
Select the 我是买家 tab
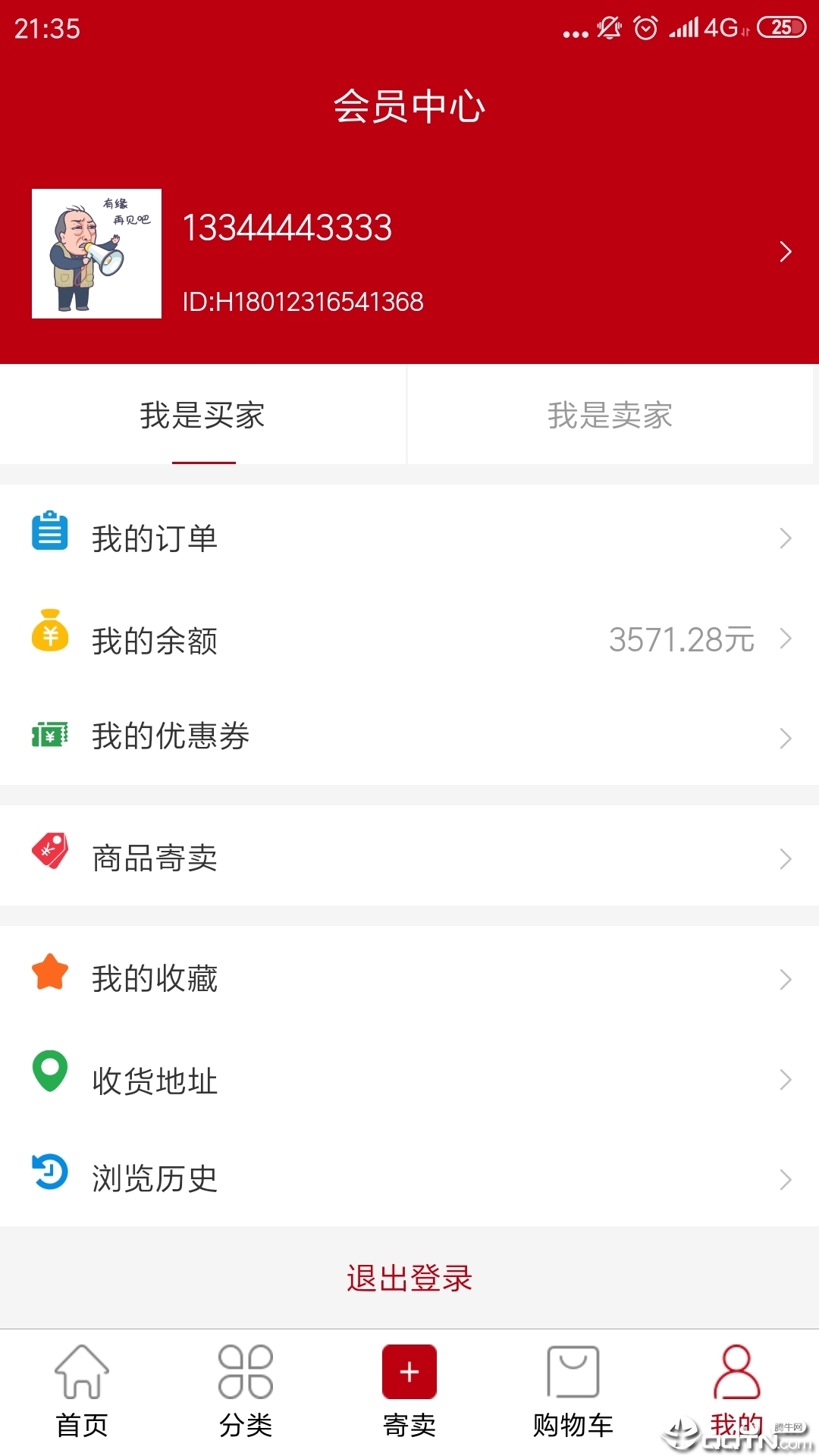202,415
